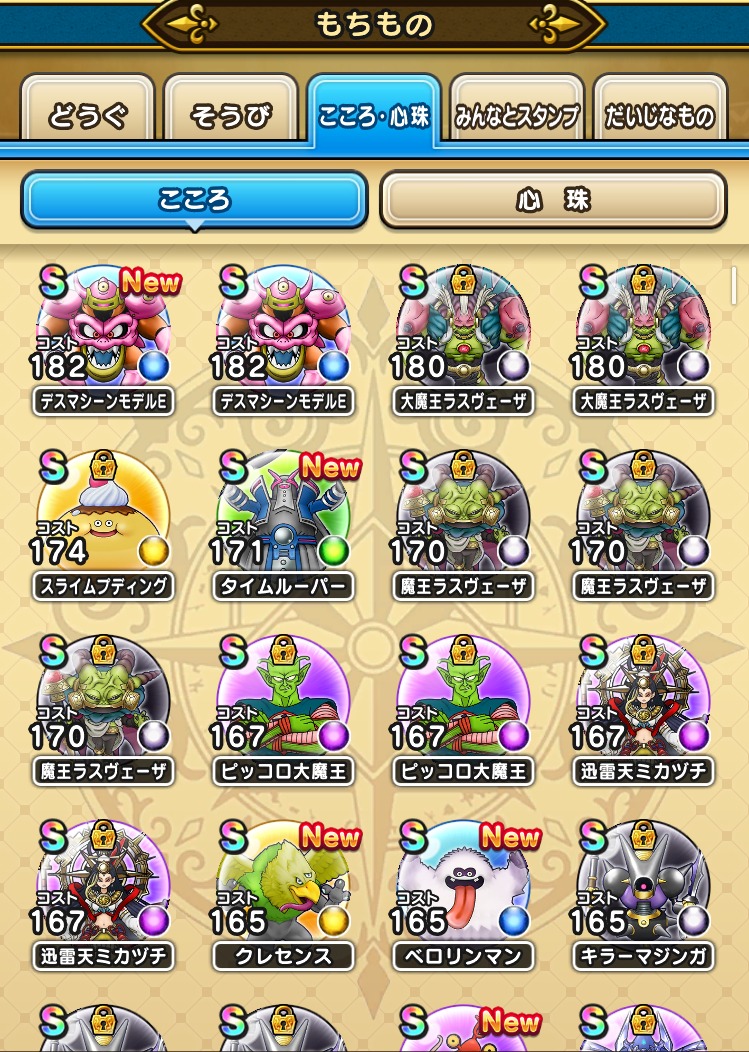Switch to the どうぐ tab
This screenshot has height=1052, width=749.
[x=88, y=116]
